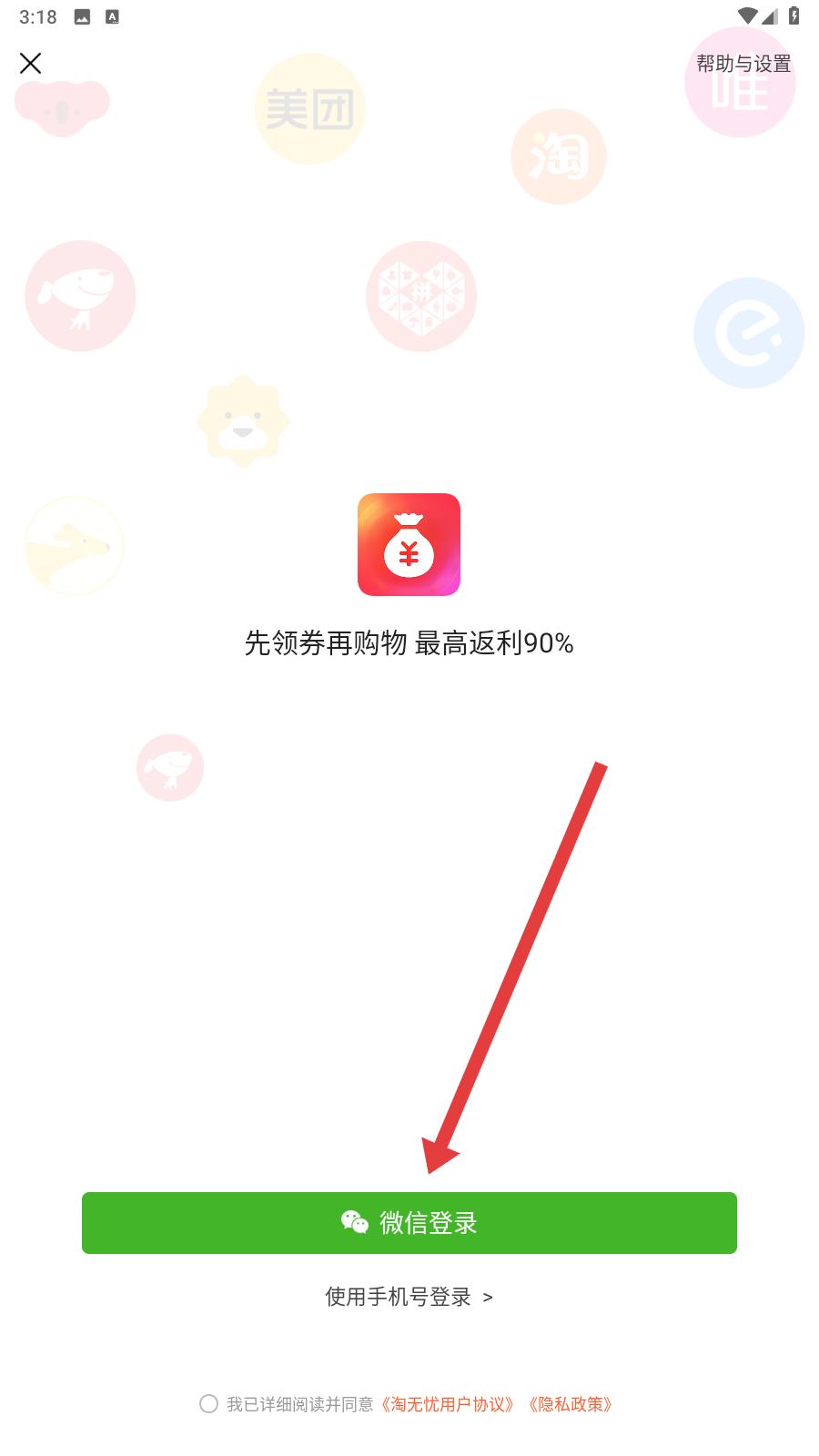Viewport: 819px width, 1456px height.
Task: Open 隐私政策 privacy policy
Action: [571, 1404]
